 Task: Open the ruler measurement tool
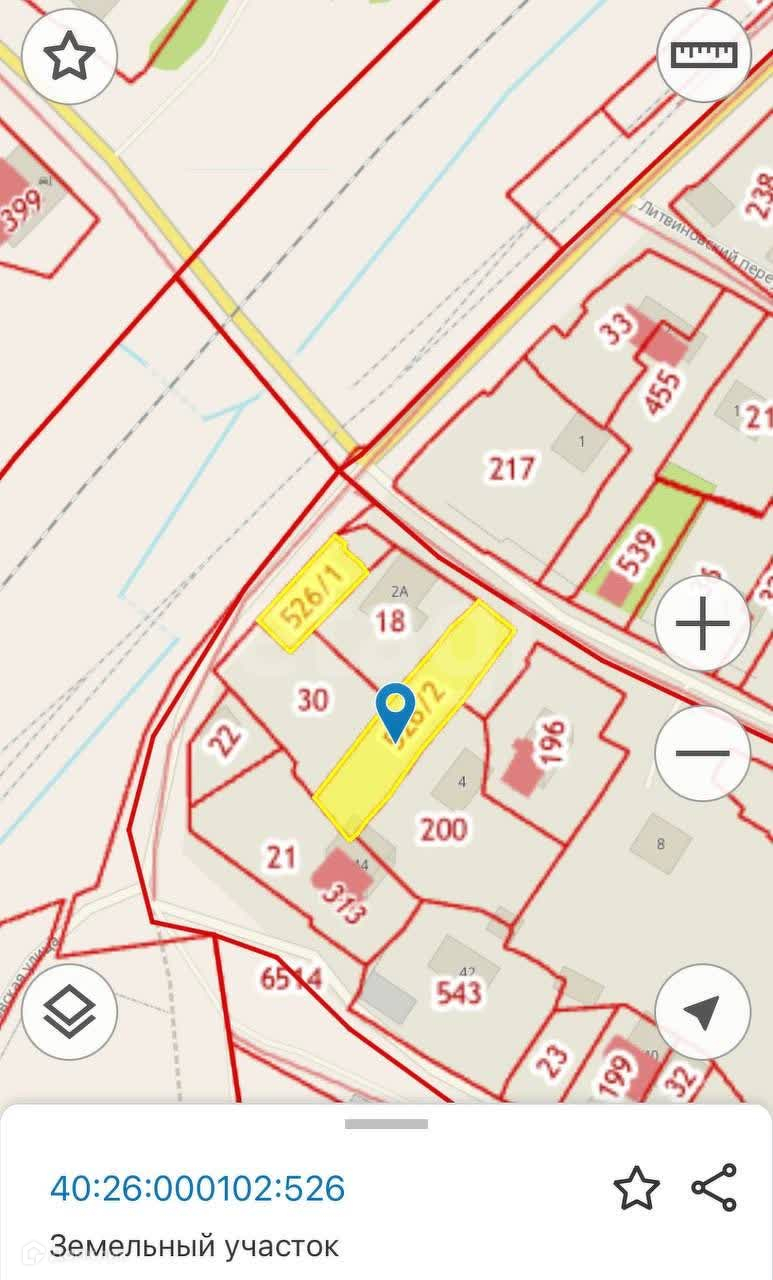coord(703,55)
